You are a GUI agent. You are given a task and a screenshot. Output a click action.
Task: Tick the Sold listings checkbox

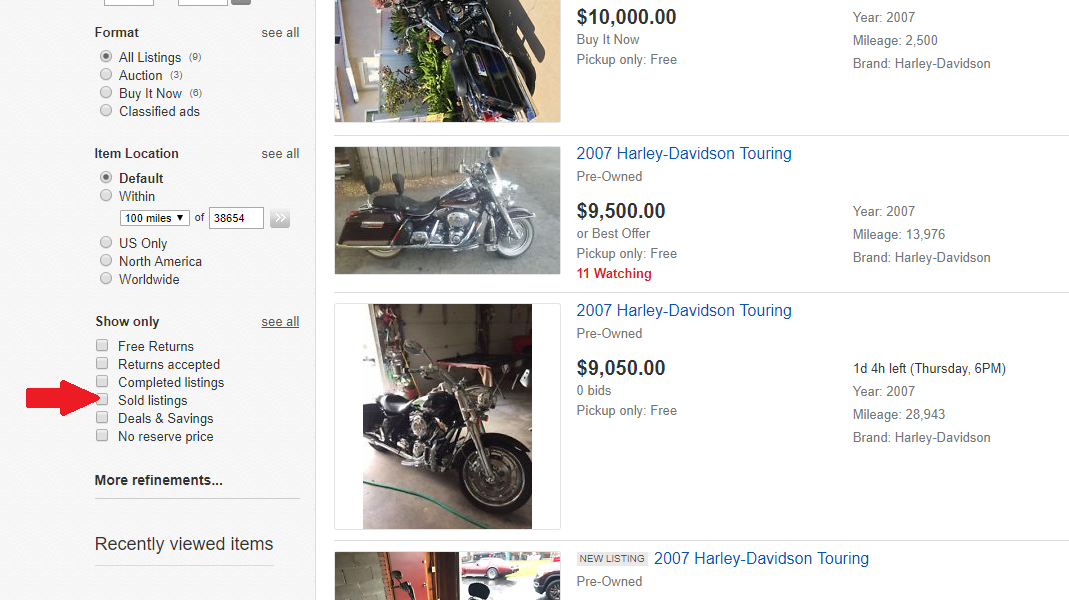point(102,400)
